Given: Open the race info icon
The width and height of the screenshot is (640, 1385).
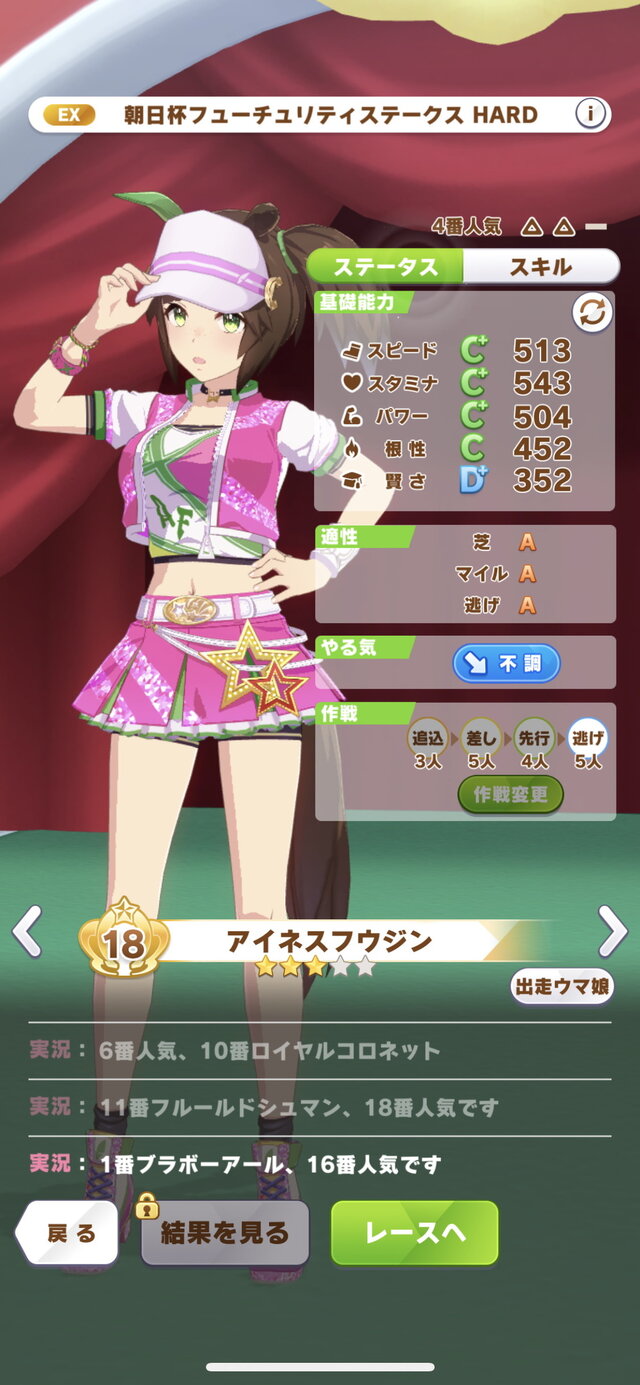Looking at the screenshot, I should pyautogui.click(x=591, y=115).
